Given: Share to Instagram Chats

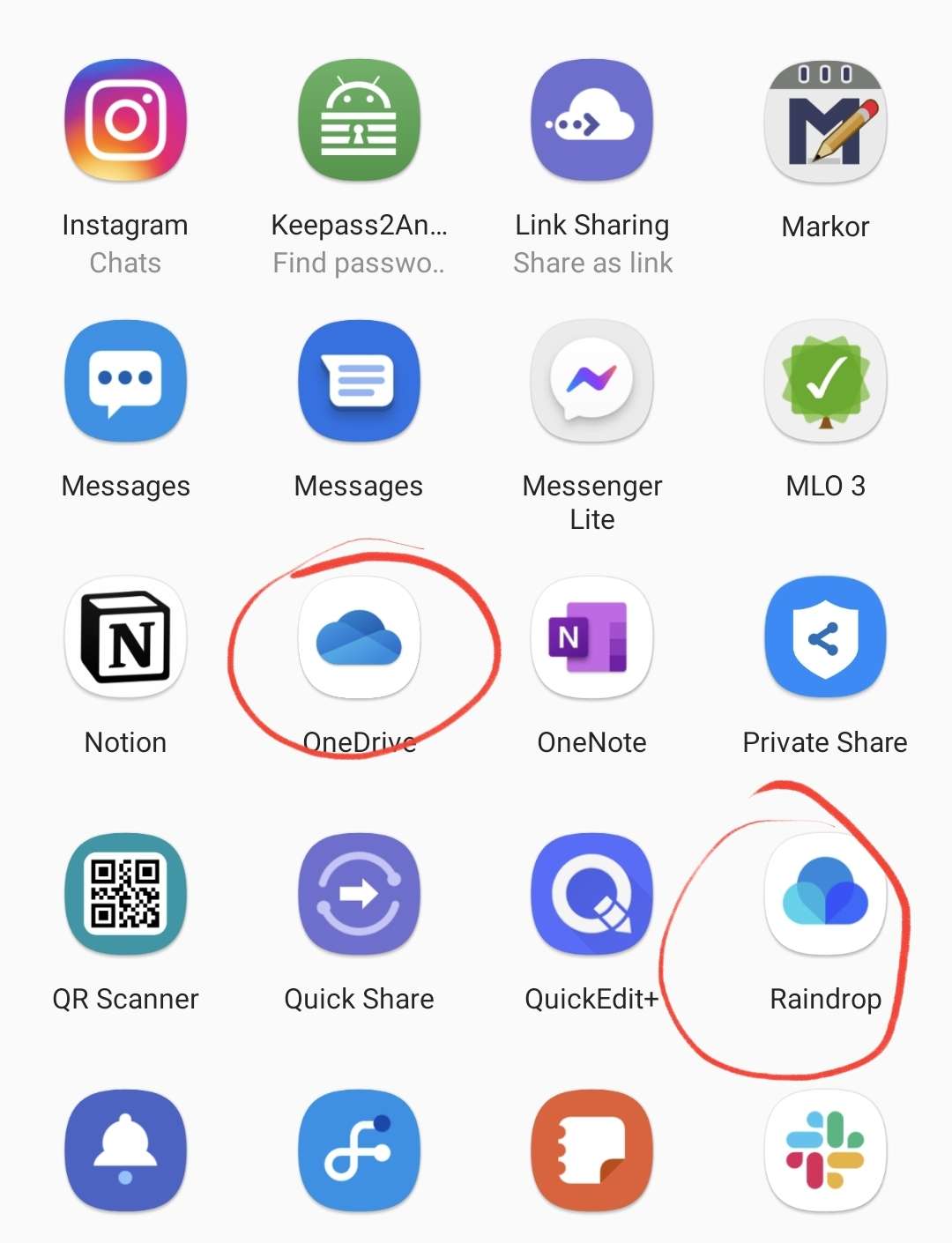Looking at the screenshot, I should 125,121.
